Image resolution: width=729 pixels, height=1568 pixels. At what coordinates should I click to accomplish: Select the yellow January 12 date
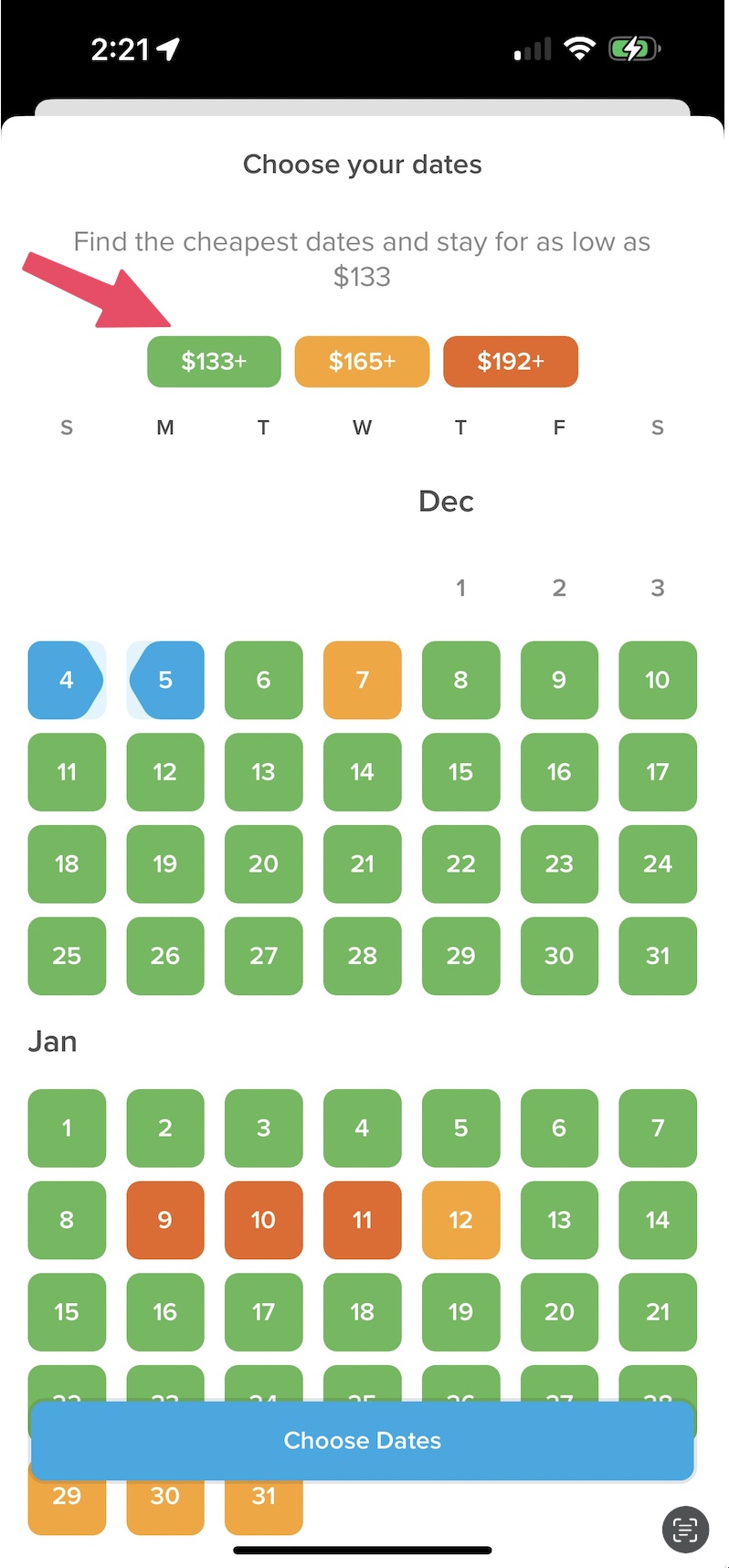(x=460, y=1220)
